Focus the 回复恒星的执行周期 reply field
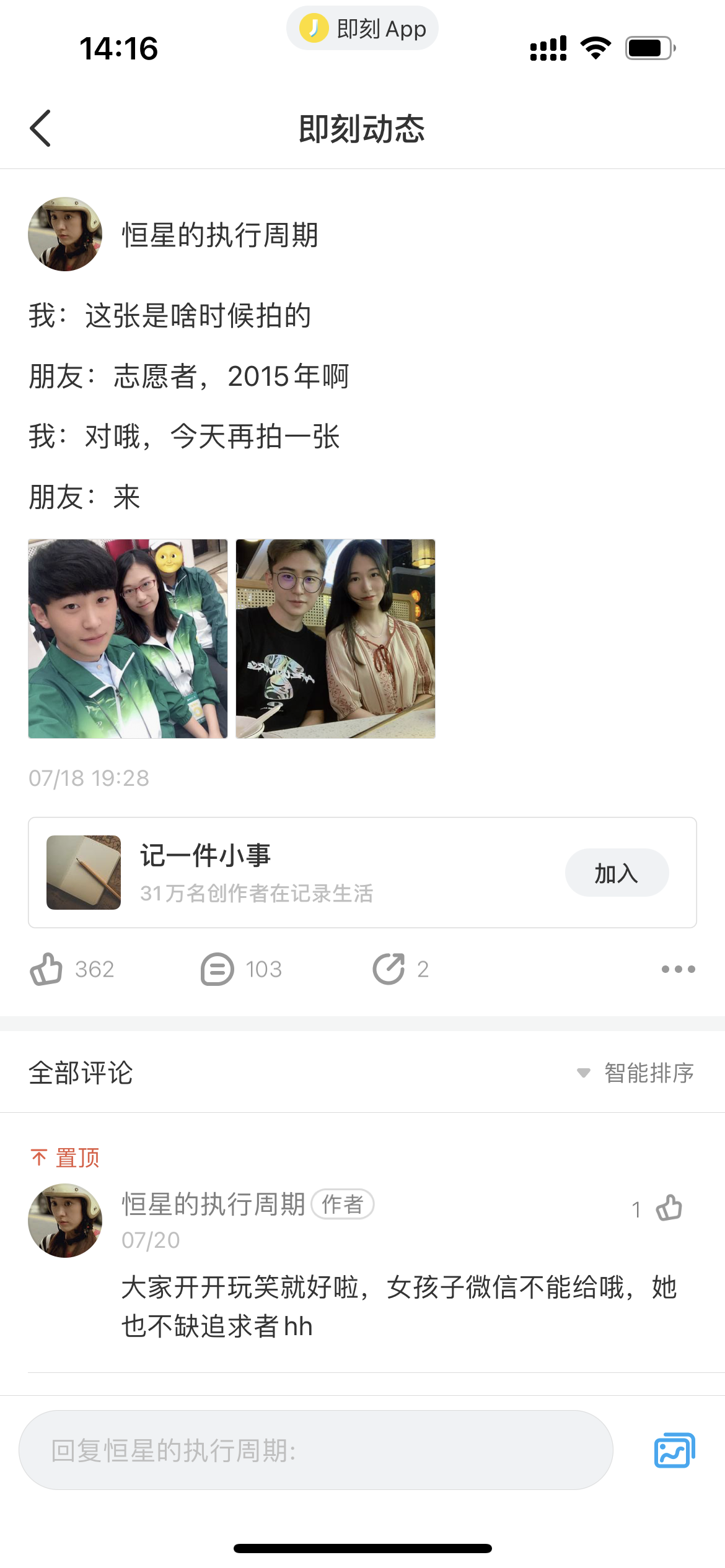This screenshot has width=725, height=1568. pos(316,1450)
